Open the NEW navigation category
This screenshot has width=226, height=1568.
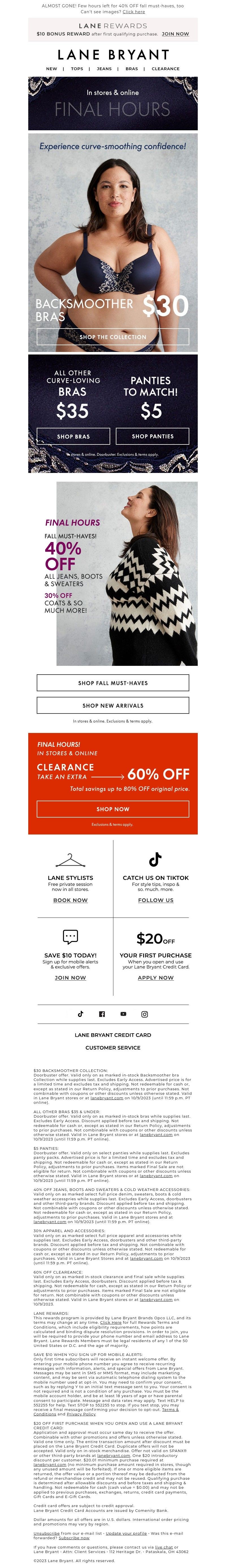pos(52,69)
